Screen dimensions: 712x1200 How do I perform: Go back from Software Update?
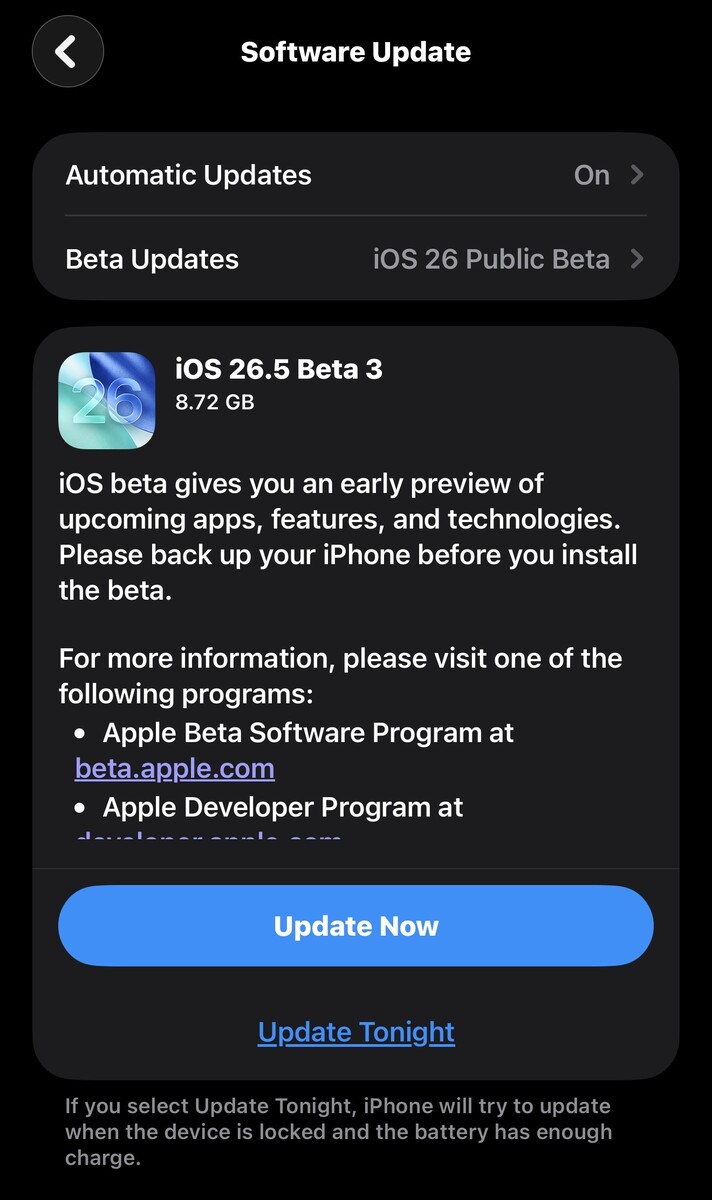click(x=67, y=52)
